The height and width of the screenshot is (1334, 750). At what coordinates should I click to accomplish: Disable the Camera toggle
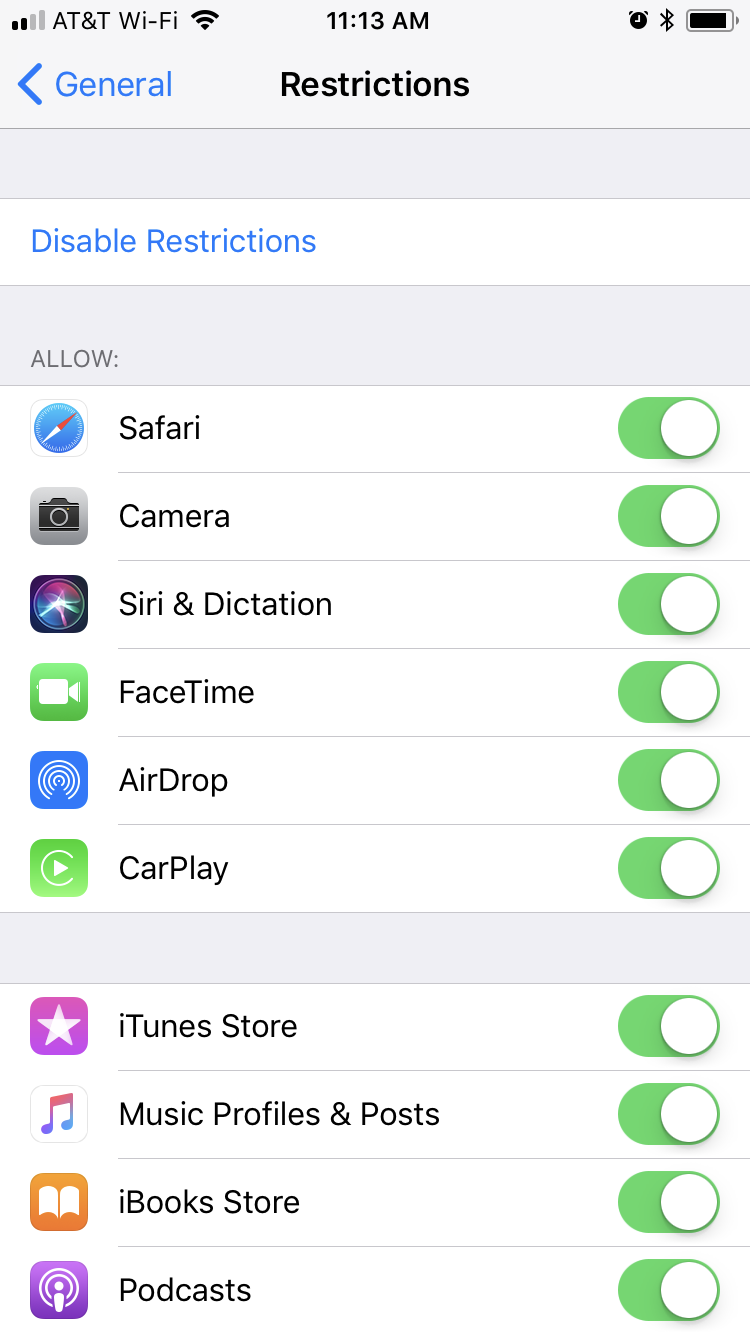point(668,516)
